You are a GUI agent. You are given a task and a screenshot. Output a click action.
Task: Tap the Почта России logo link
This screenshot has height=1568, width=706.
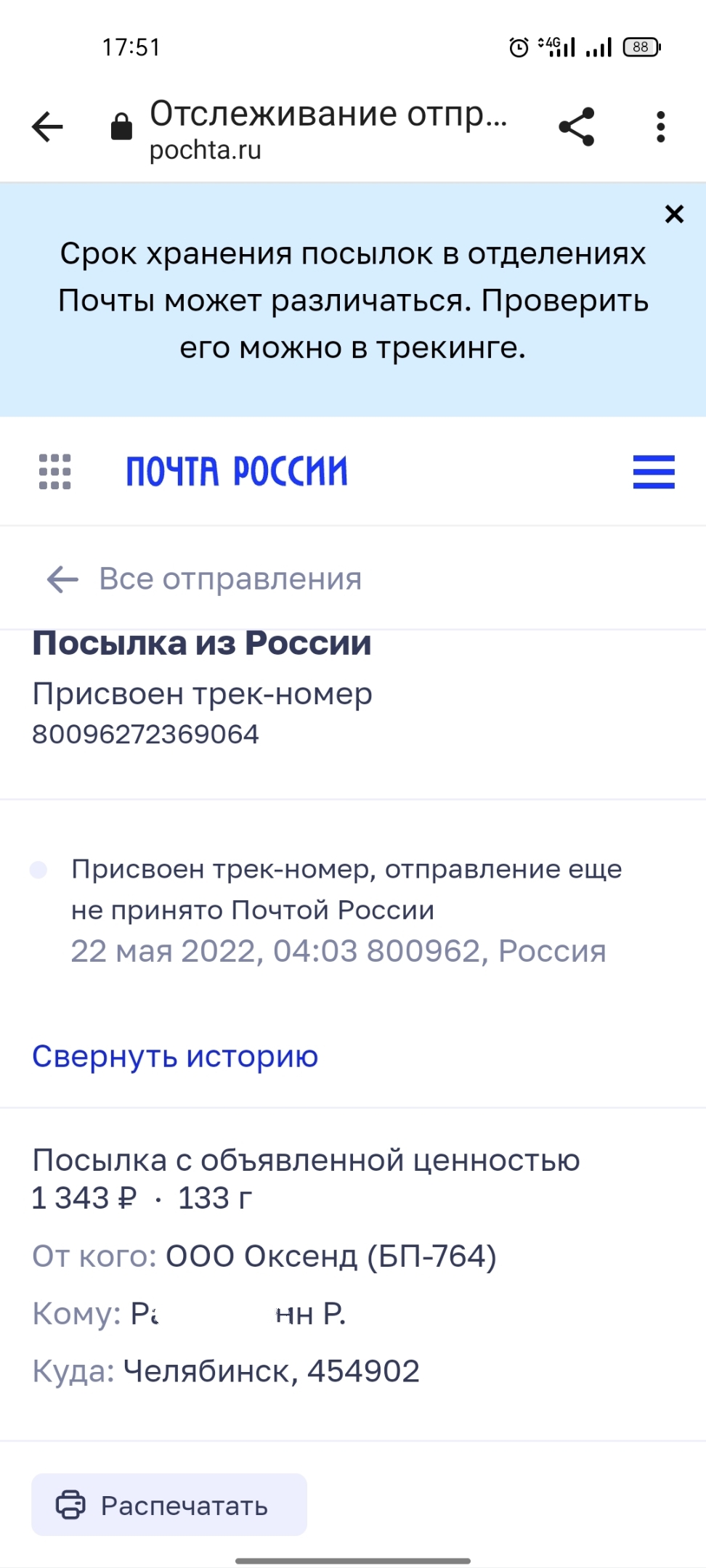tap(237, 472)
